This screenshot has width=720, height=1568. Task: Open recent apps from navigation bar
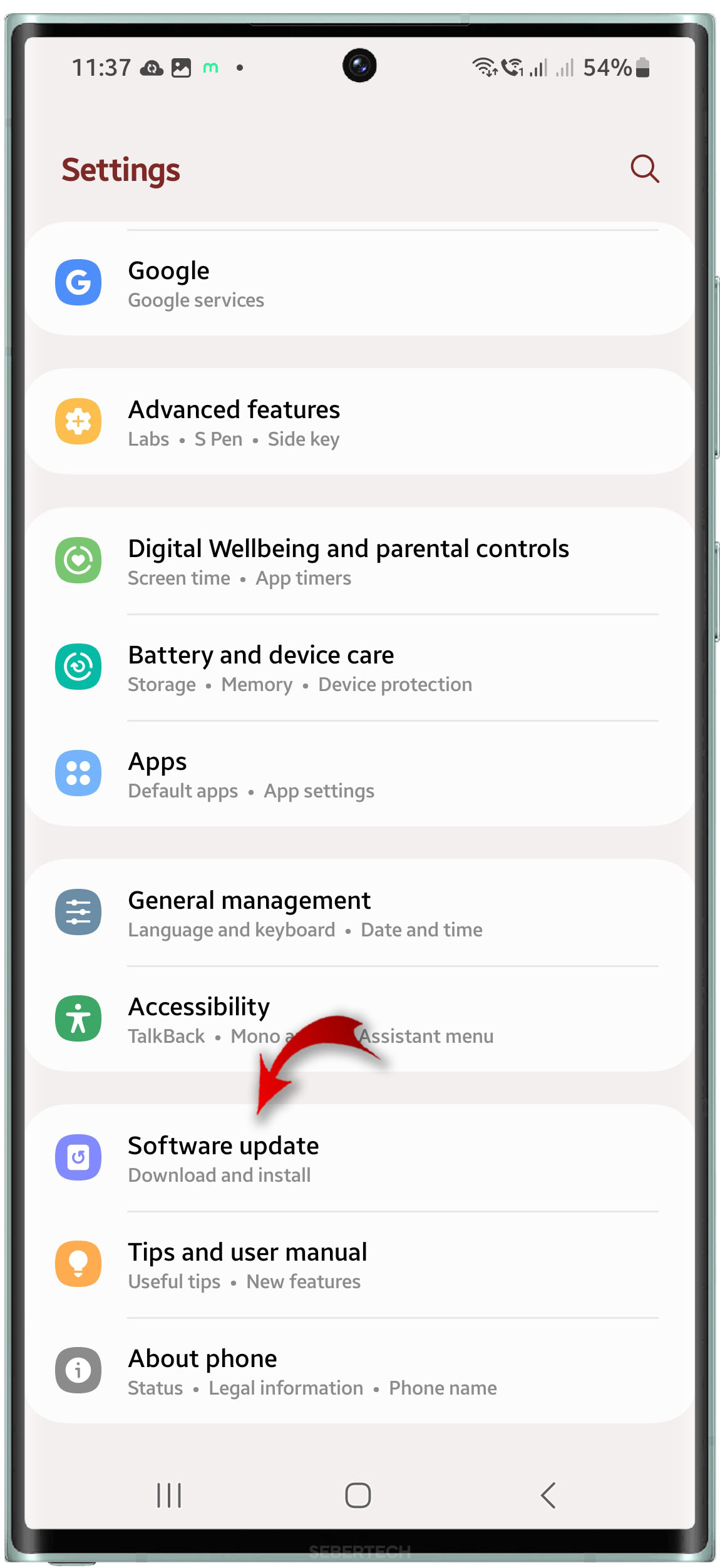point(169,1495)
